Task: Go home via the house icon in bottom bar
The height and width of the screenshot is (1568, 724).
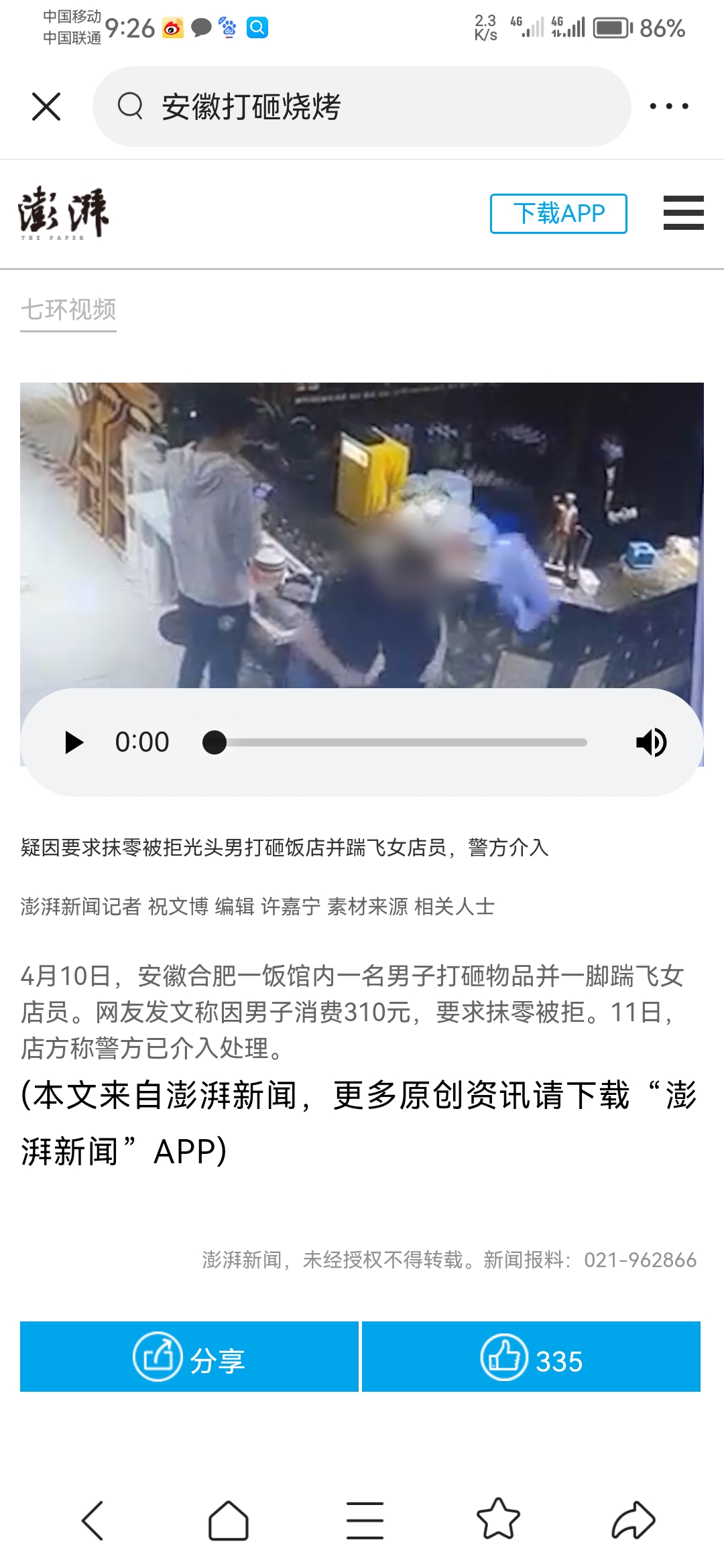Action: [229, 1518]
